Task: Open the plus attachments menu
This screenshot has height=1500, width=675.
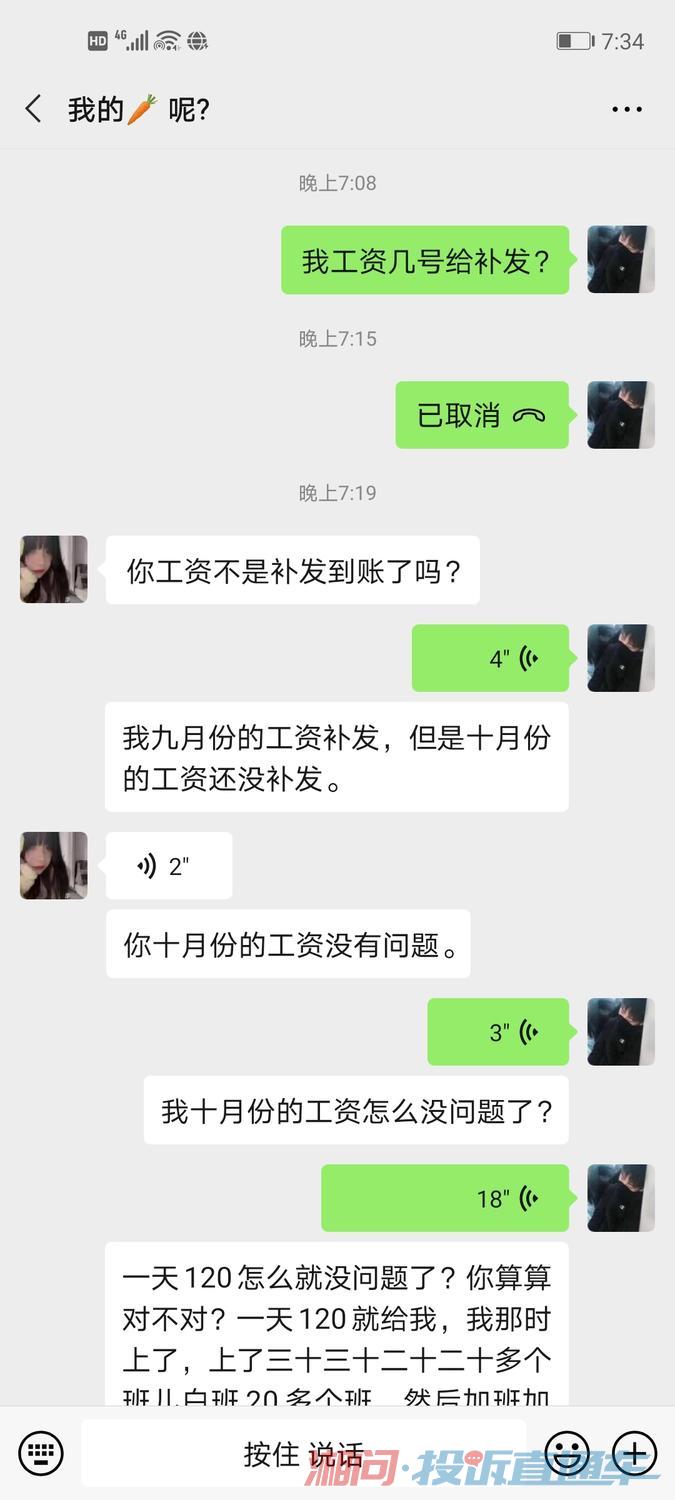Action: pyautogui.click(x=634, y=1452)
